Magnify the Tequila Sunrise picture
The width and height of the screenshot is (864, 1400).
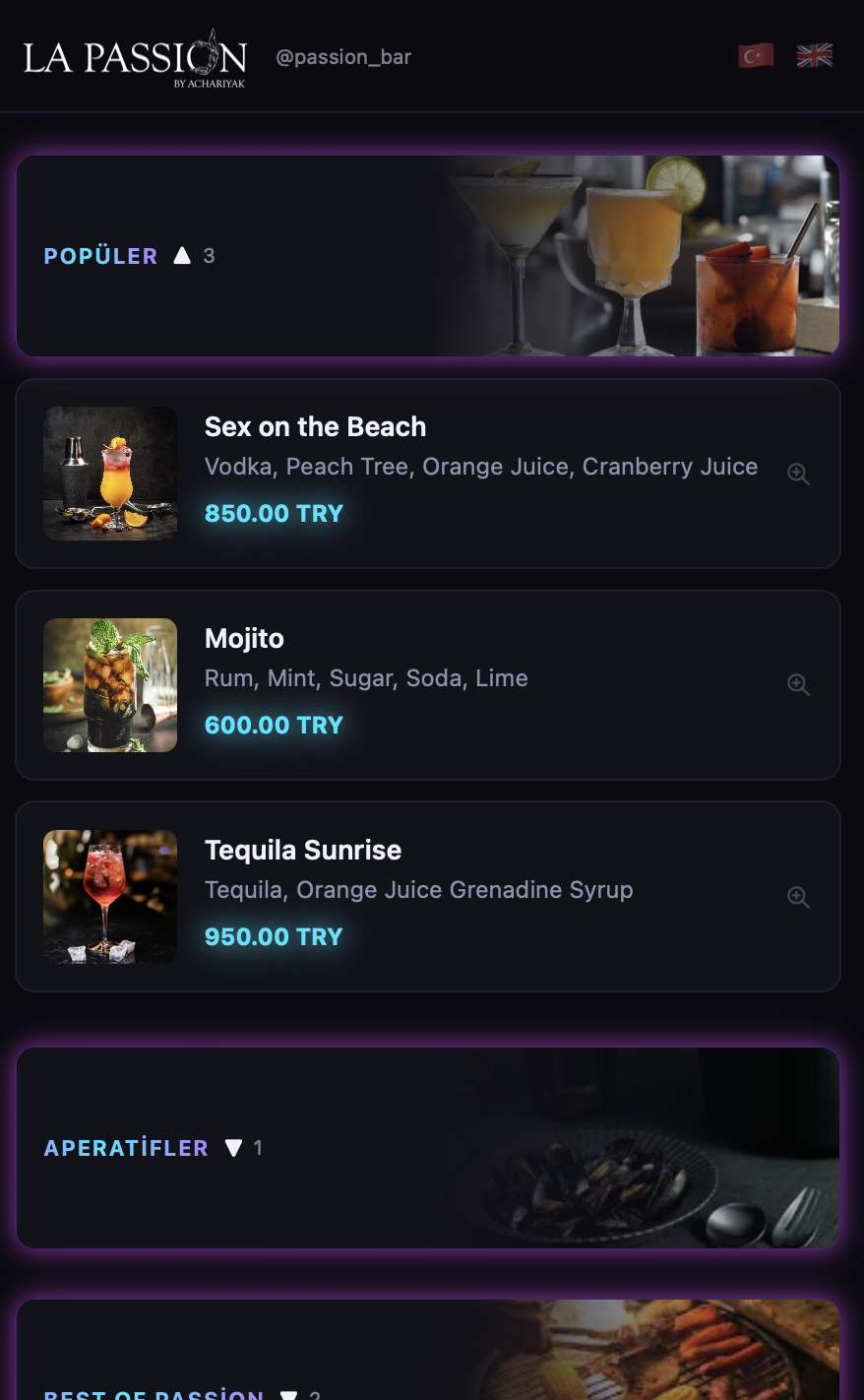click(x=798, y=897)
